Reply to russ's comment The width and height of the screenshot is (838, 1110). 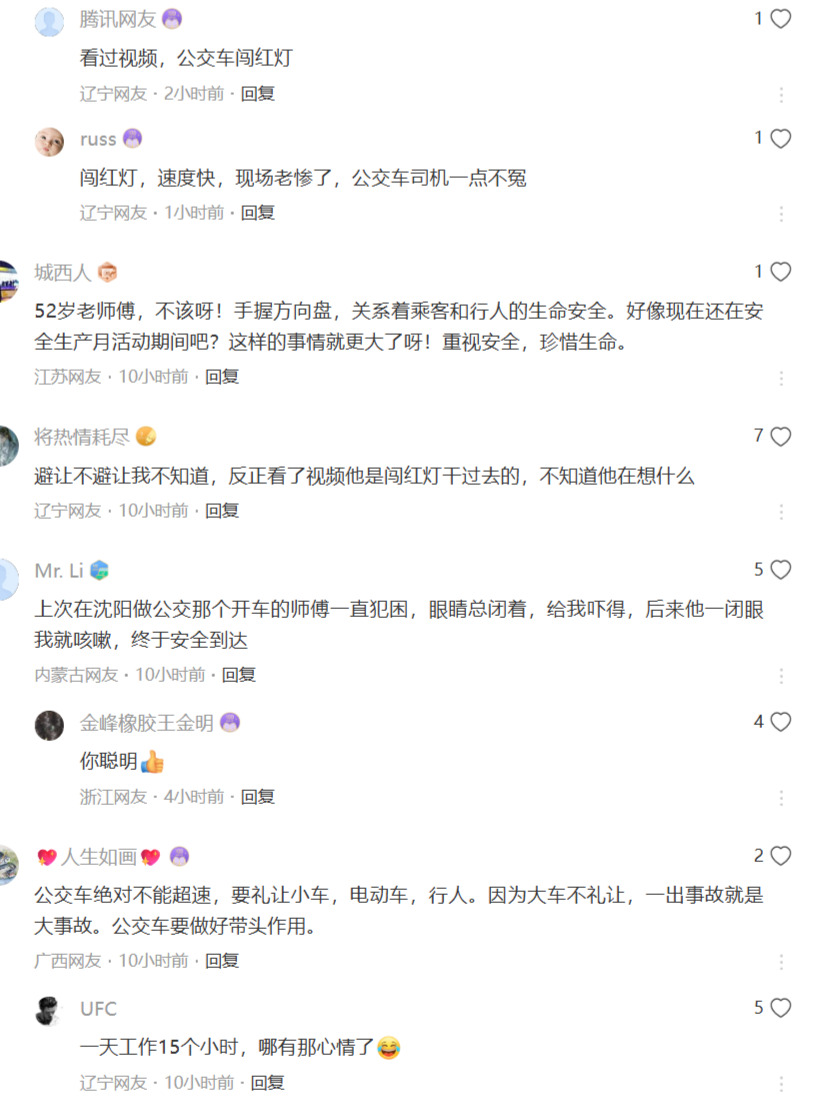coord(257,213)
